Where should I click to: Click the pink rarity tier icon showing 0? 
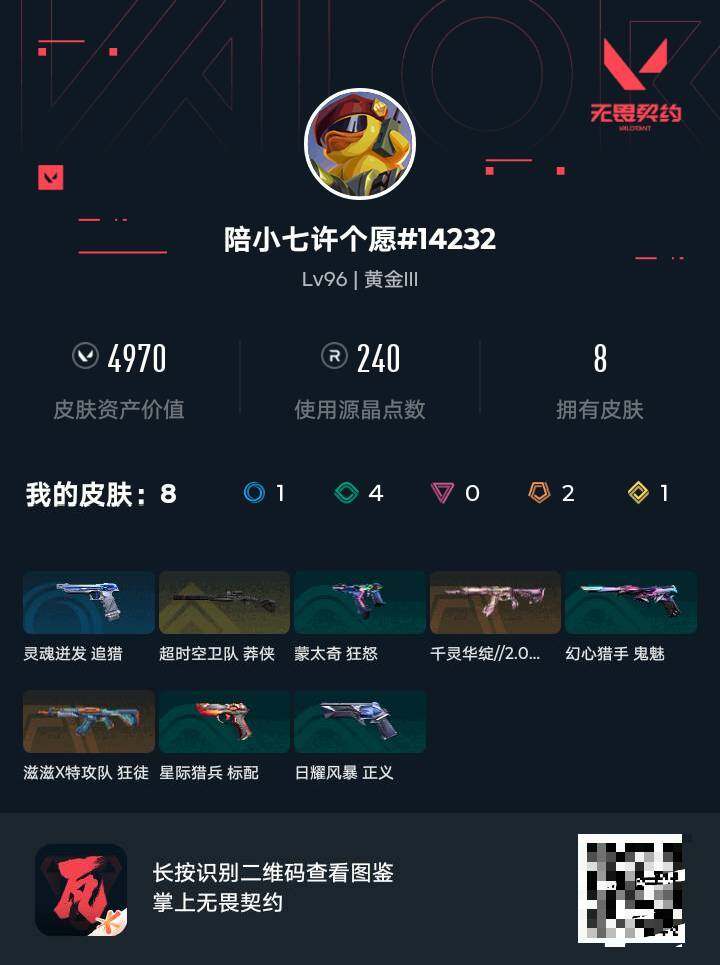pyautogui.click(x=443, y=493)
